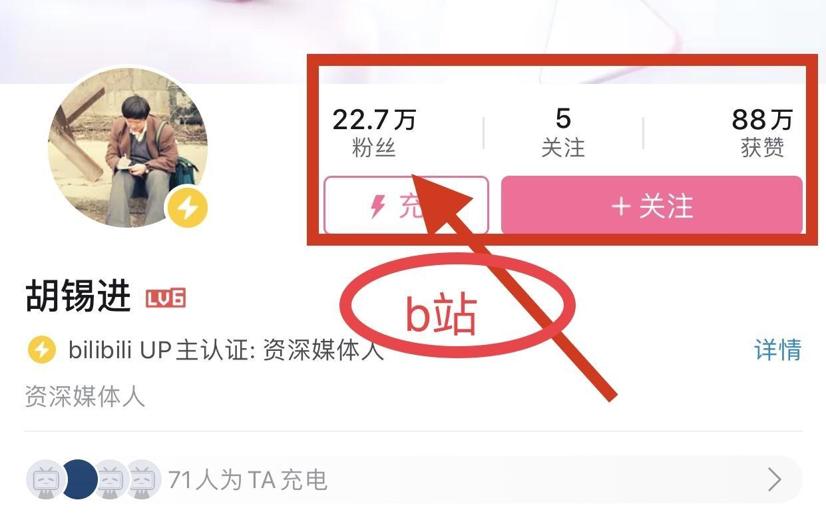
Task: Follow 胡锡进 with the +关注 button
Action: click(x=652, y=206)
